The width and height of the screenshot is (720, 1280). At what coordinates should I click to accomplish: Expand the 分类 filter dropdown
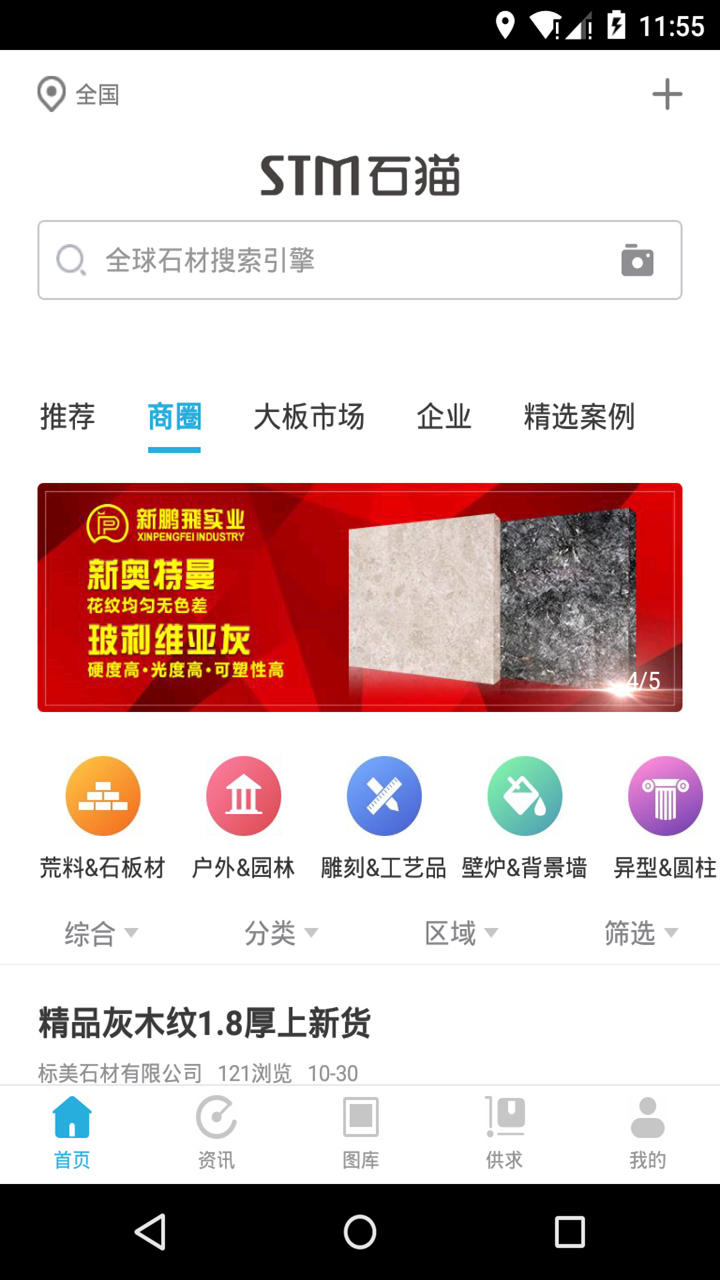280,932
